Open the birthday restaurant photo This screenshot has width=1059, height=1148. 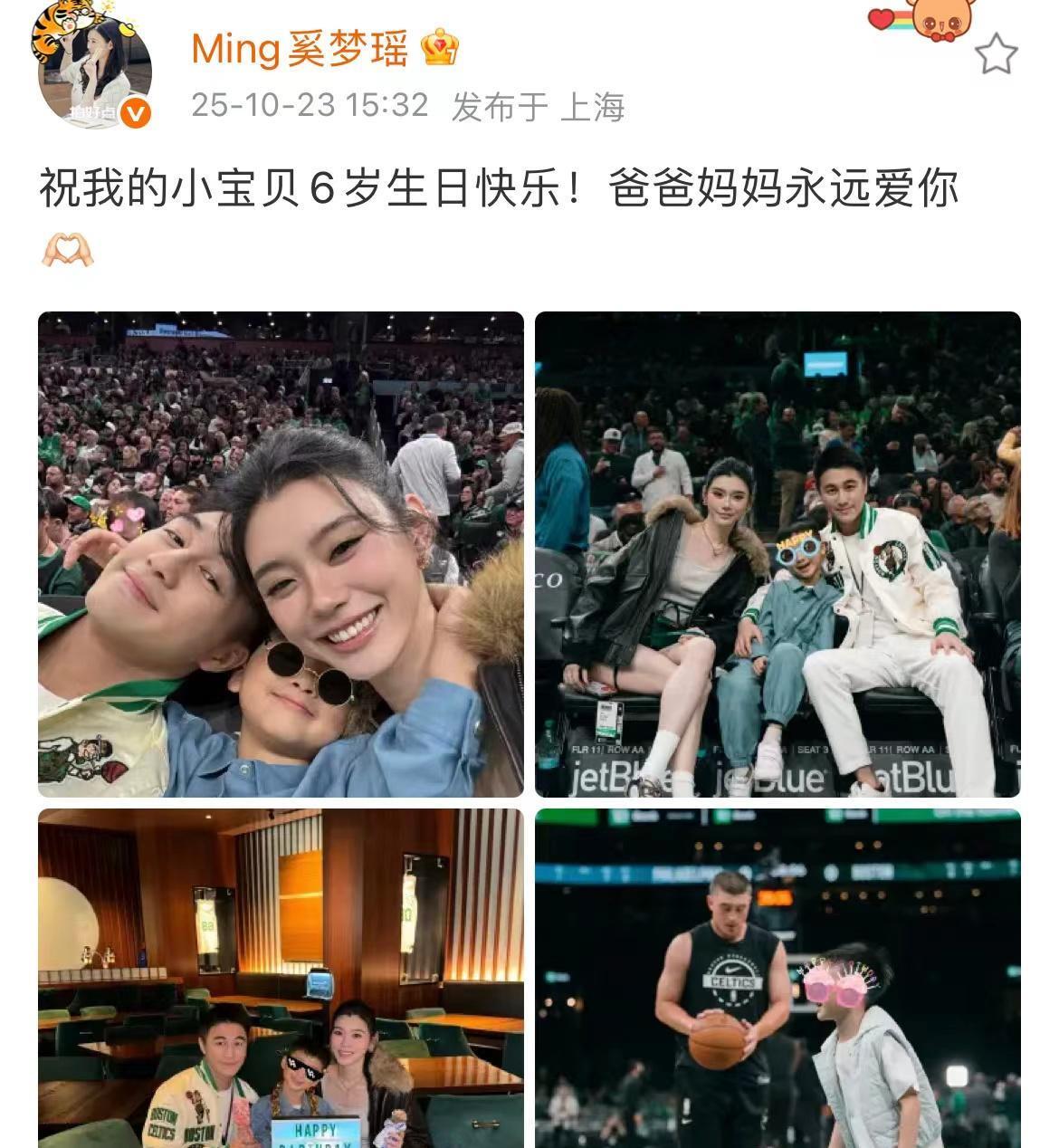[x=281, y=978]
